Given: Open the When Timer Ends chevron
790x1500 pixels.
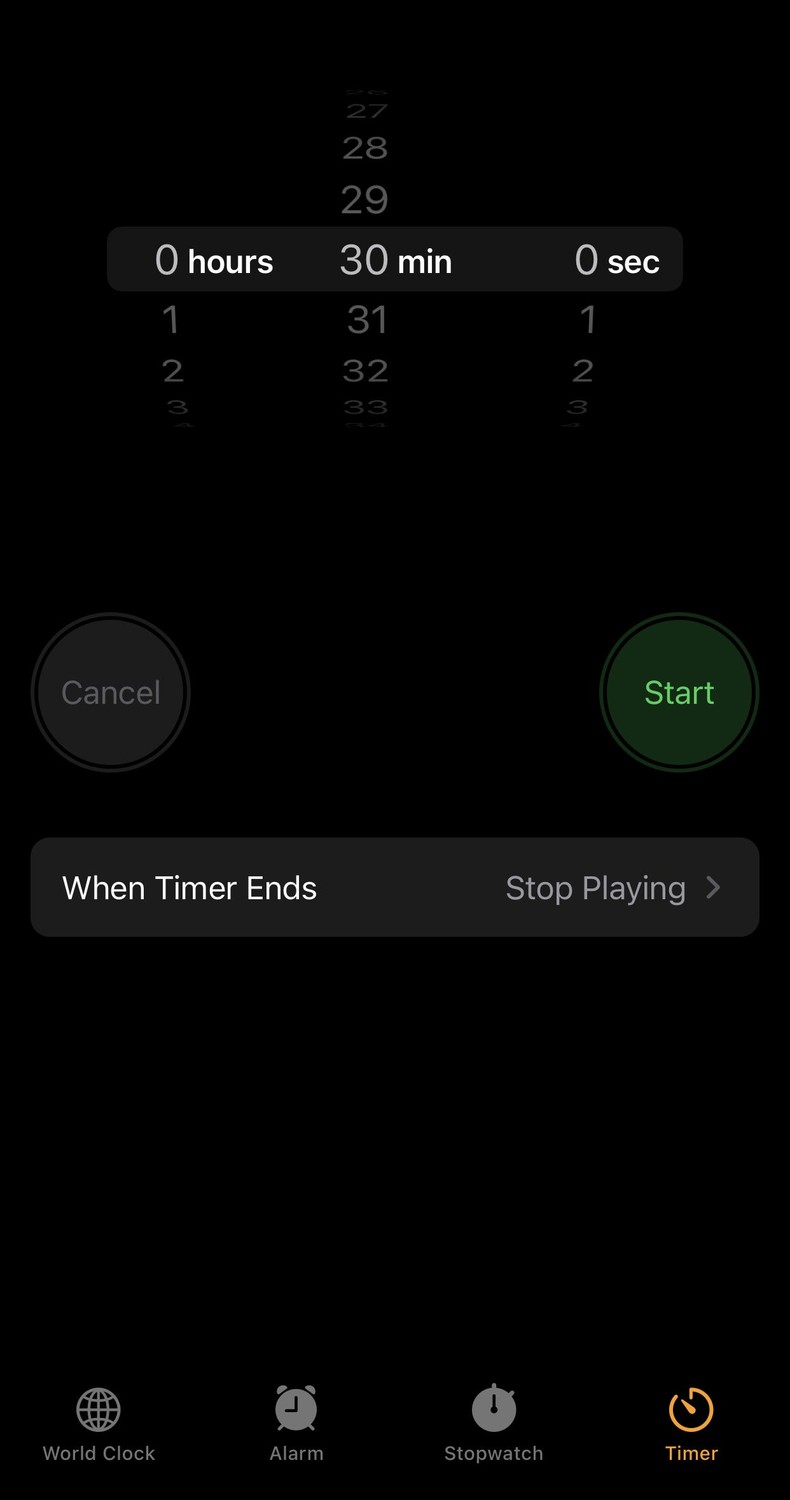Looking at the screenshot, I should pyautogui.click(x=714, y=887).
